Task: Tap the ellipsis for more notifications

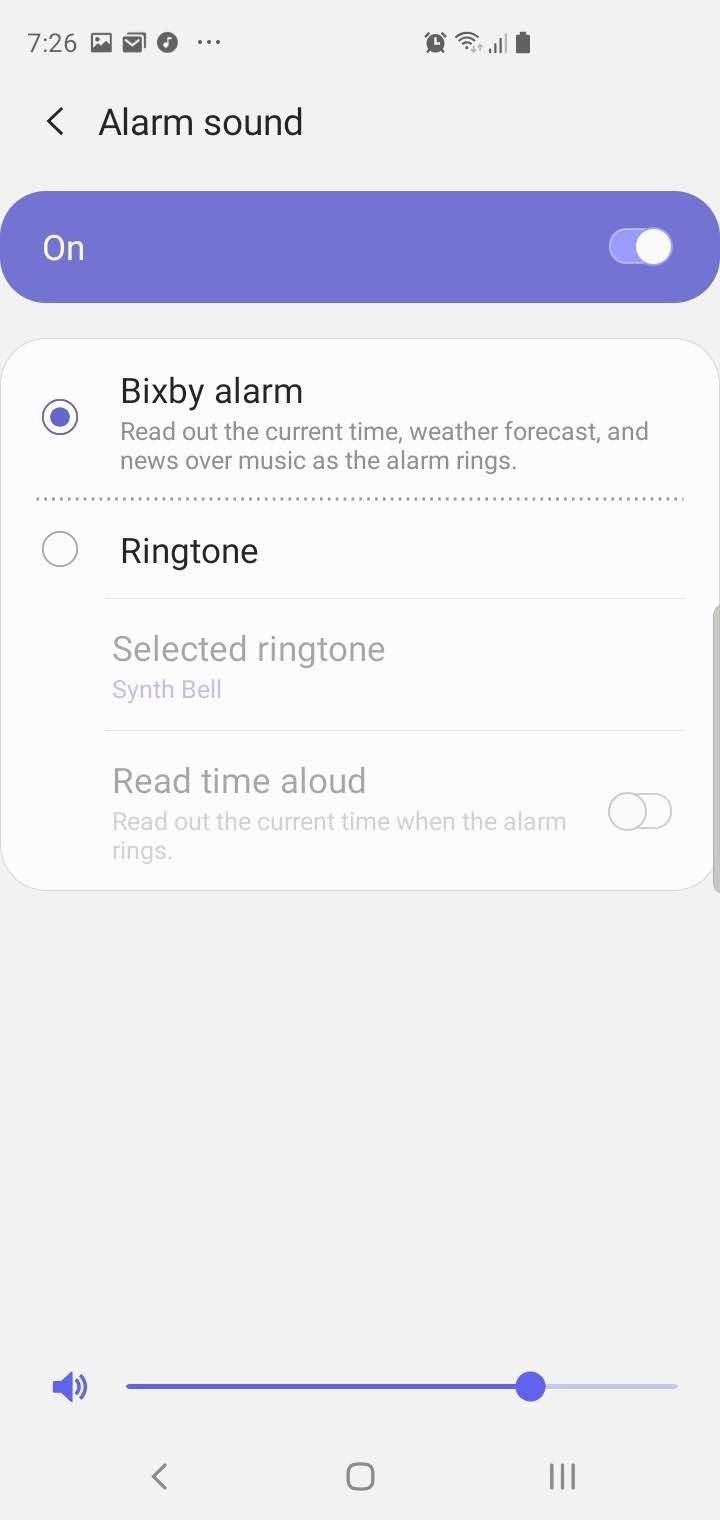Action: click(x=208, y=42)
